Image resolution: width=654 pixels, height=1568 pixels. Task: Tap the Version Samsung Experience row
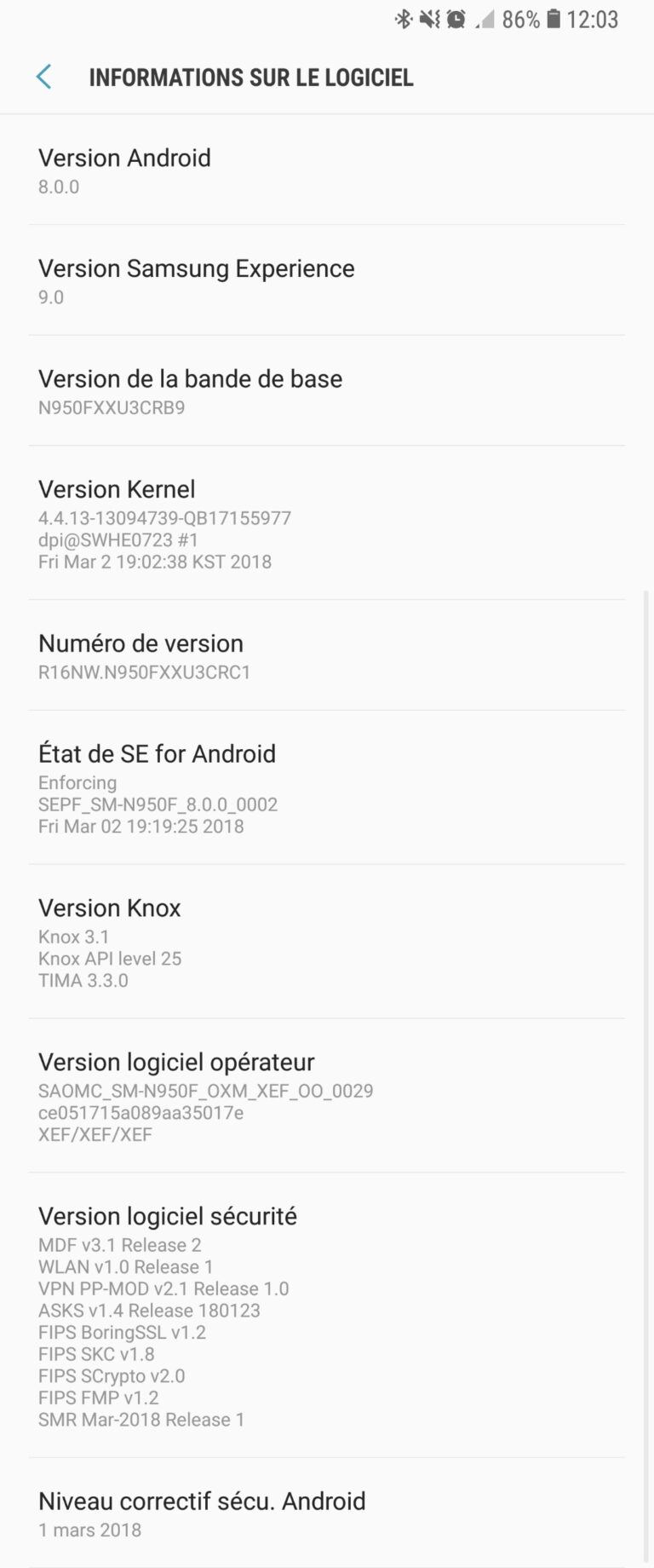(x=327, y=281)
